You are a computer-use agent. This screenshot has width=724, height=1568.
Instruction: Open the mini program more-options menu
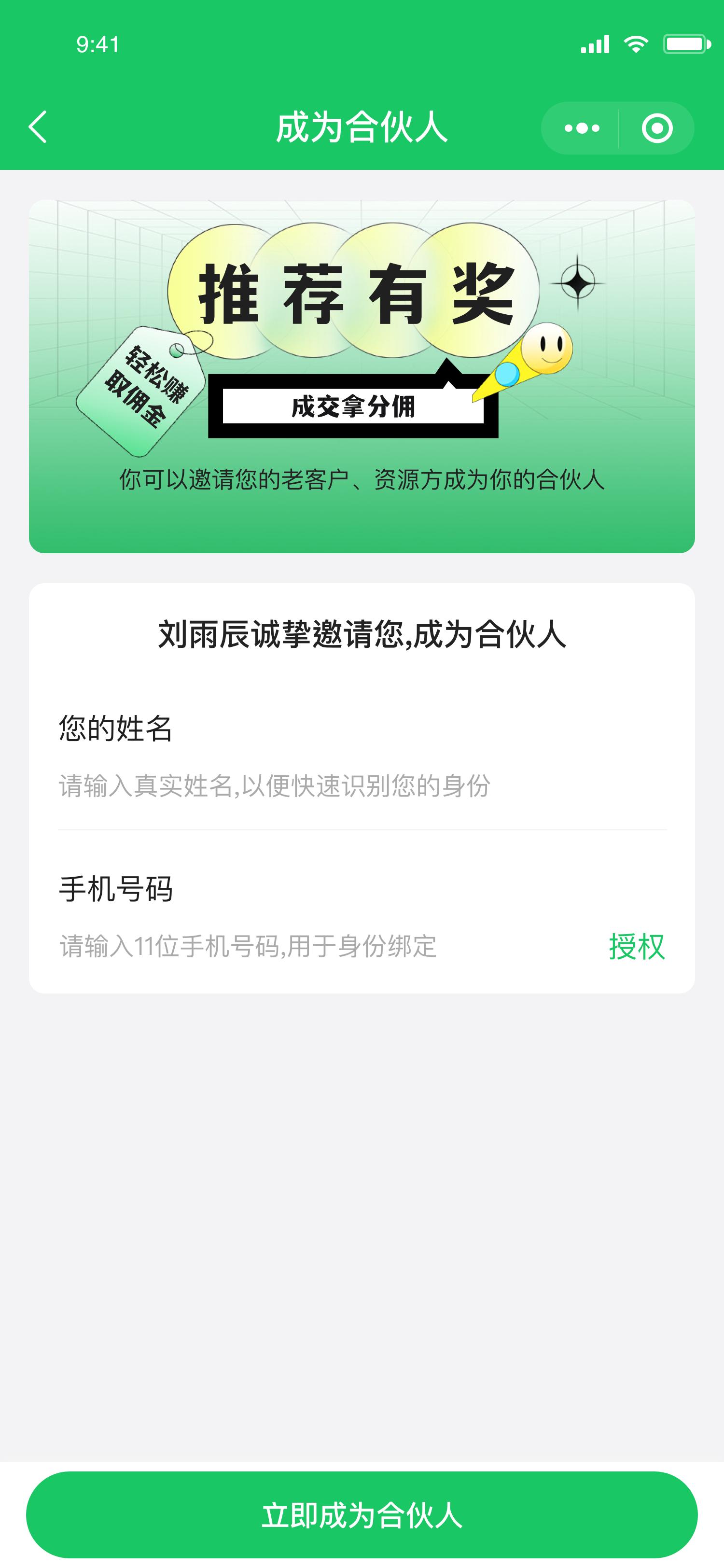click(x=582, y=128)
